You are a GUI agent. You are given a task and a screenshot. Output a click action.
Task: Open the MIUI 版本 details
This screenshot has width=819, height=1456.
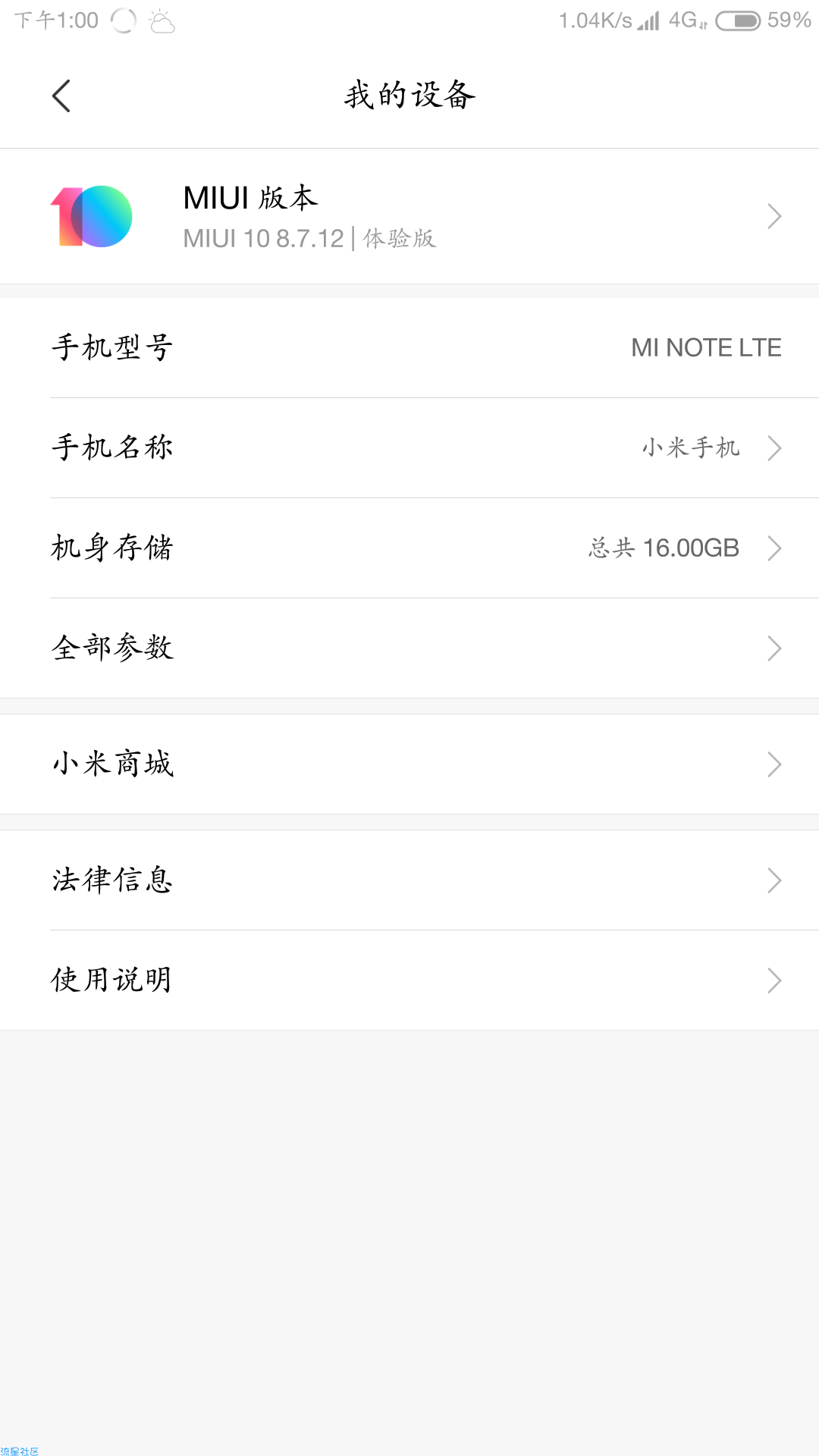409,216
